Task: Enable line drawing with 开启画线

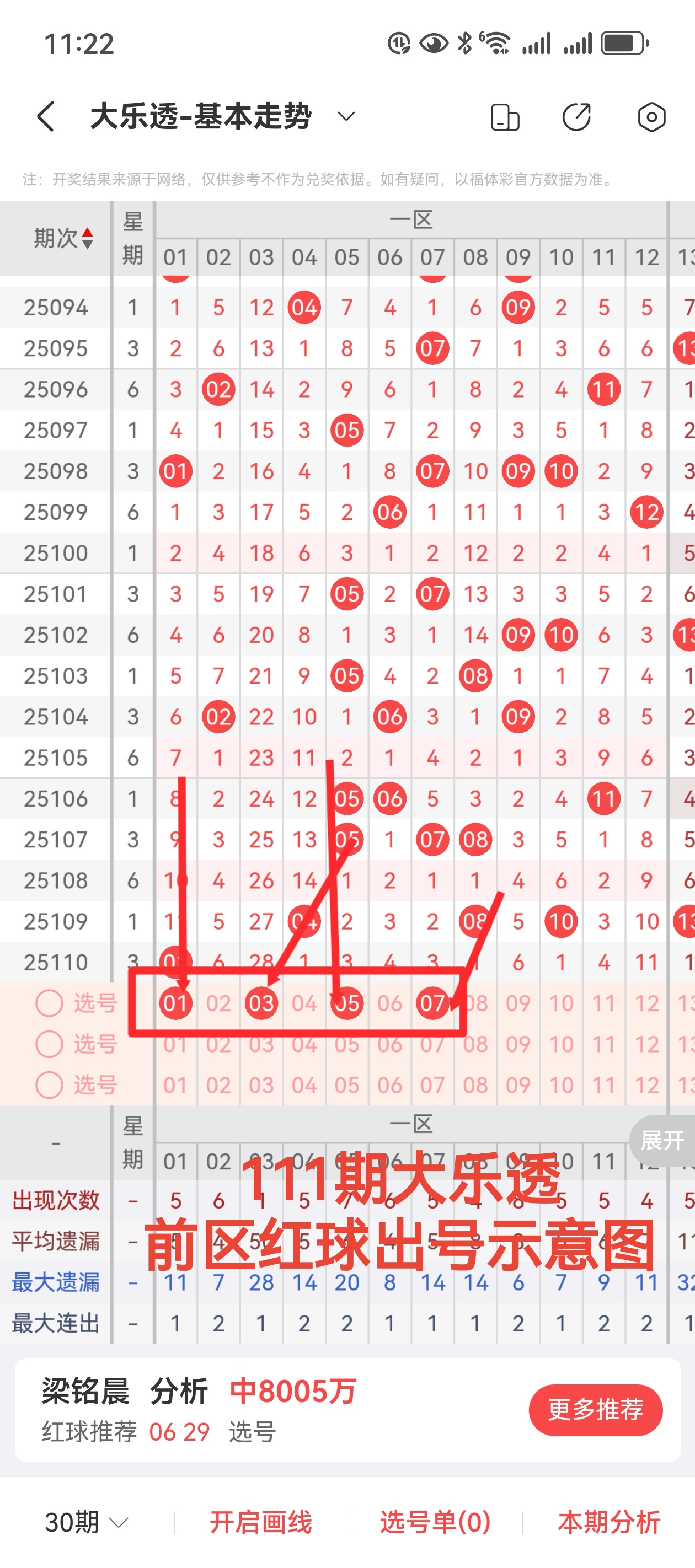Action: pyautogui.click(x=261, y=1522)
